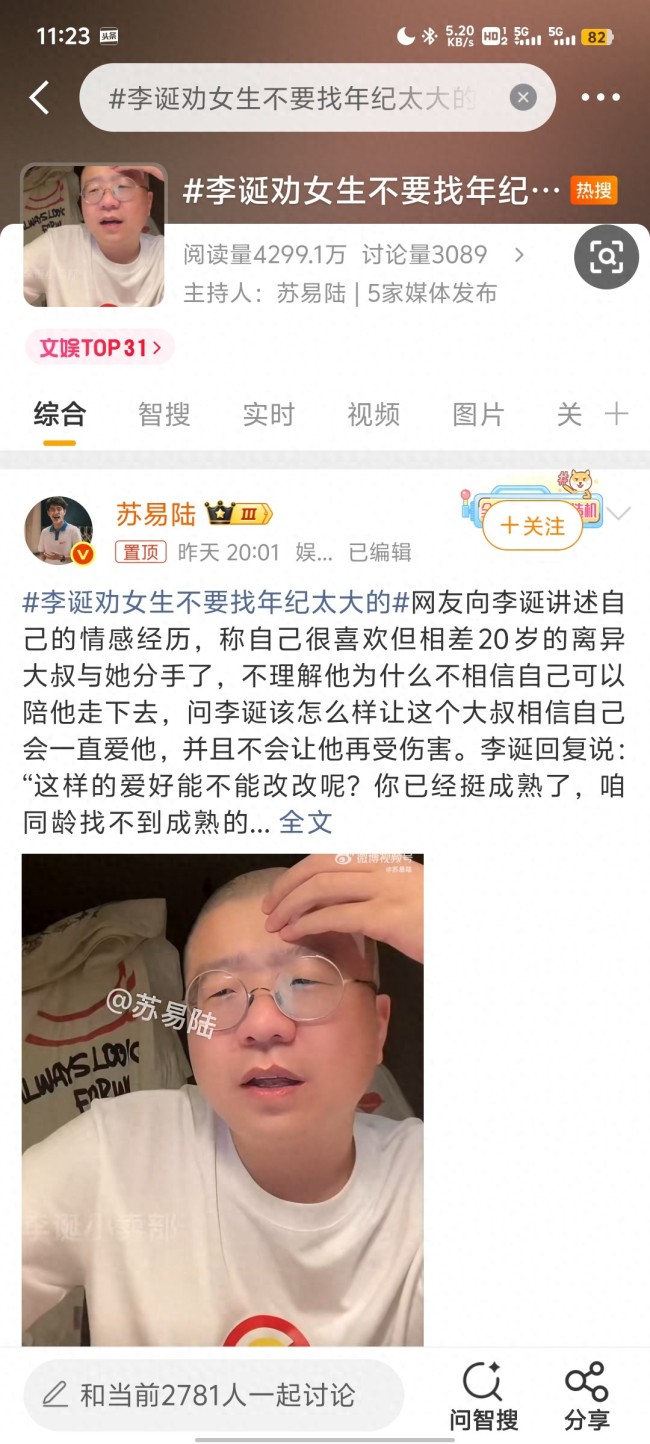
Task: Play the video in 苏易陆's post
Action: pyautogui.click(x=222, y=1098)
